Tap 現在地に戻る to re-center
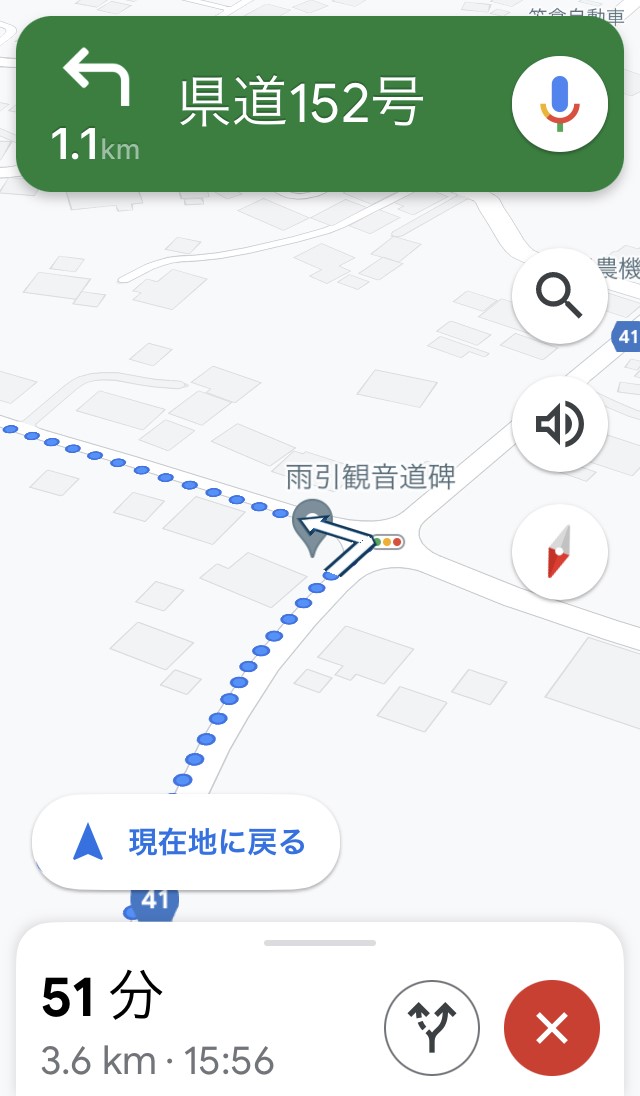This screenshot has width=640, height=1096. pyautogui.click(x=186, y=843)
